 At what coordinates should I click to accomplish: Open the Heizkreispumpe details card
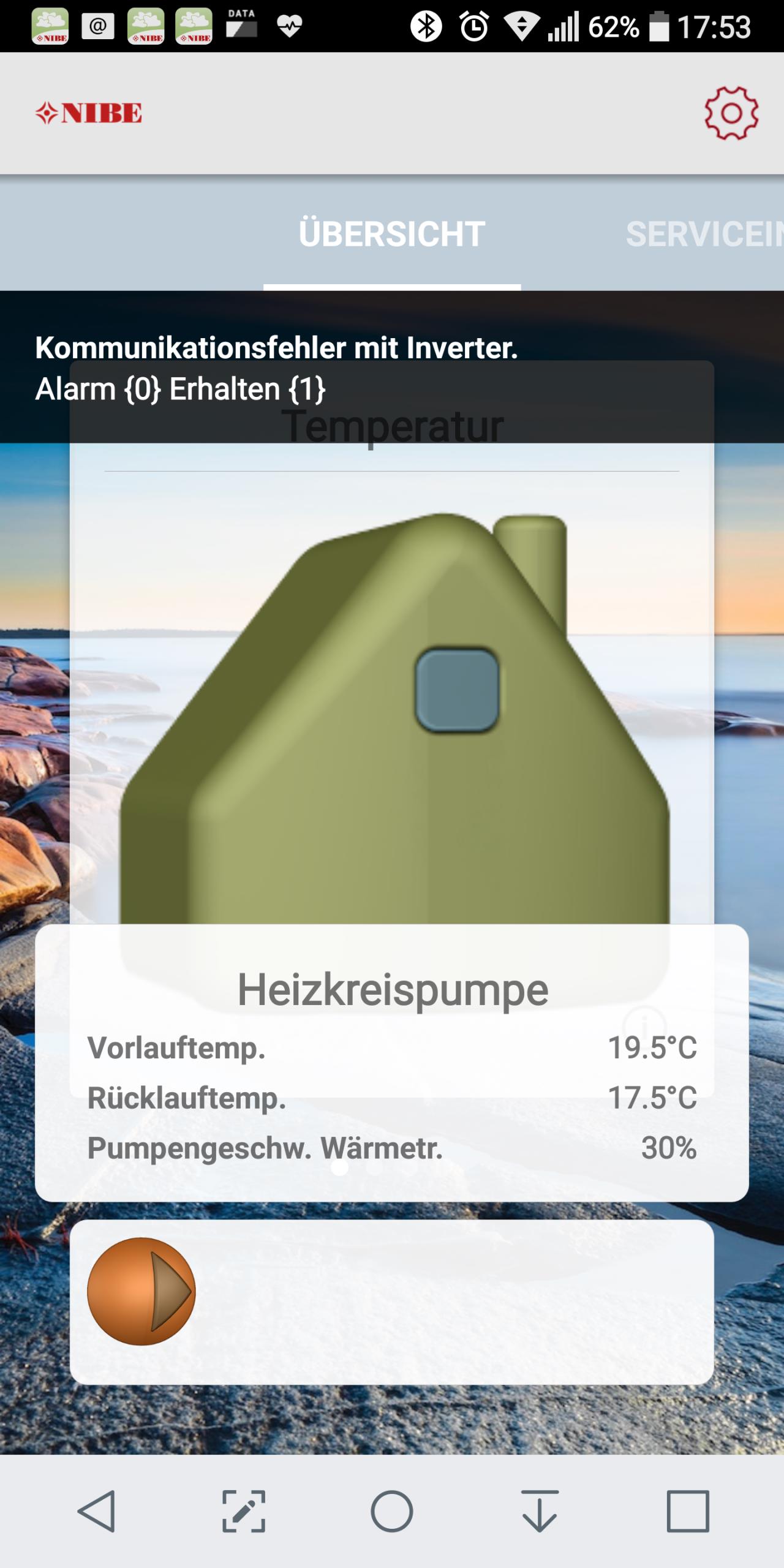pos(392,1063)
